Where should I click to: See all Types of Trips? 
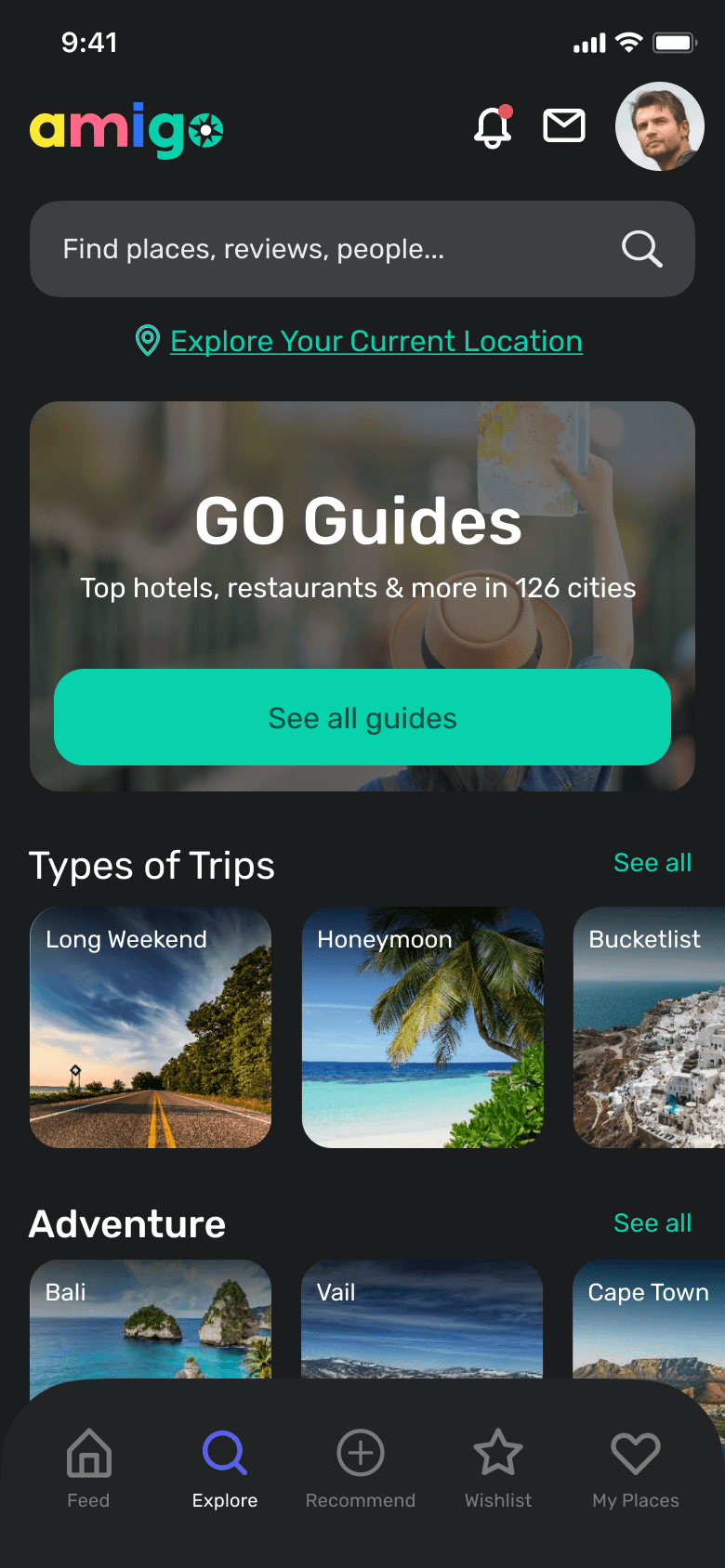click(652, 863)
